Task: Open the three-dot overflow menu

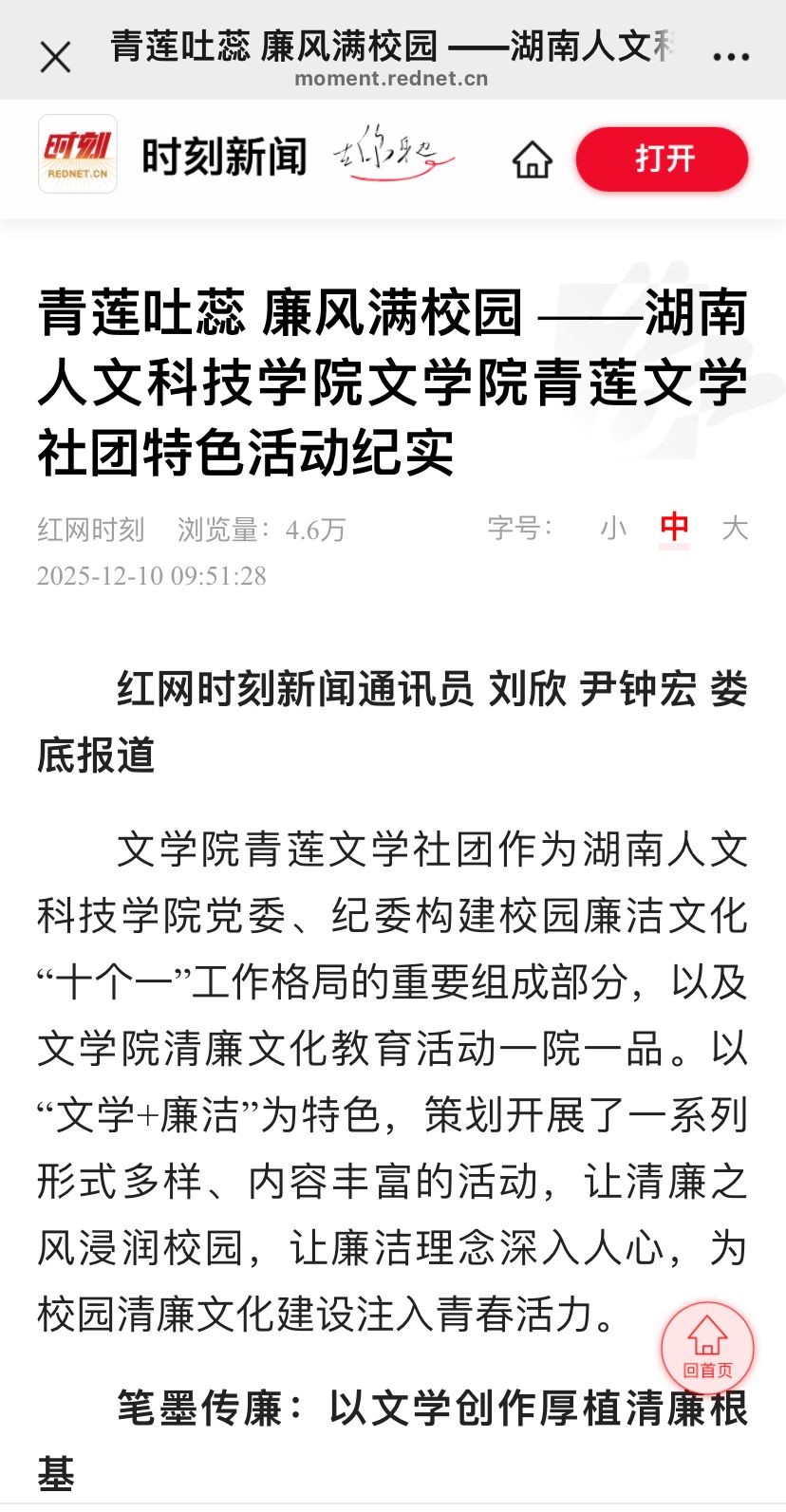Action: tap(730, 57)
